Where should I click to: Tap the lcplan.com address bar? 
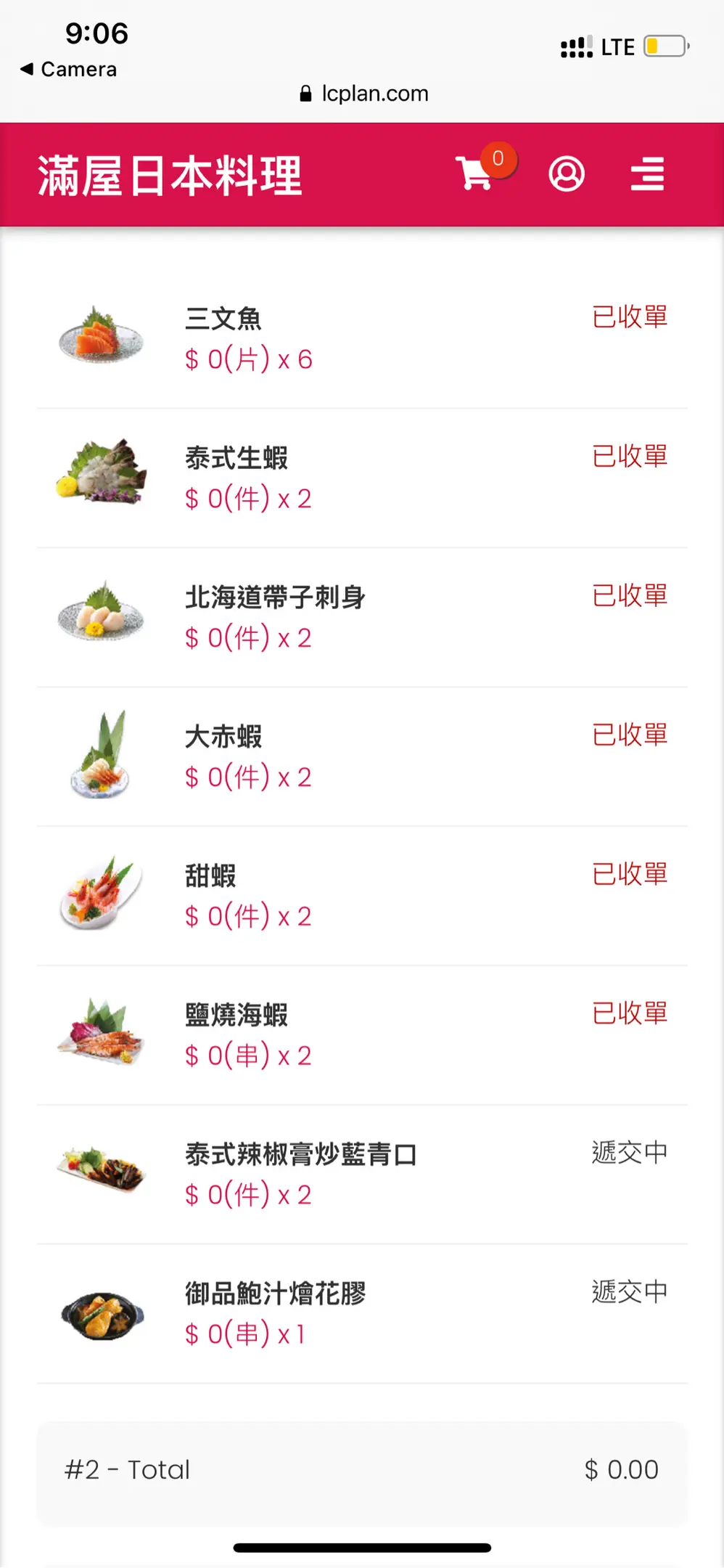tap(364, 94)
